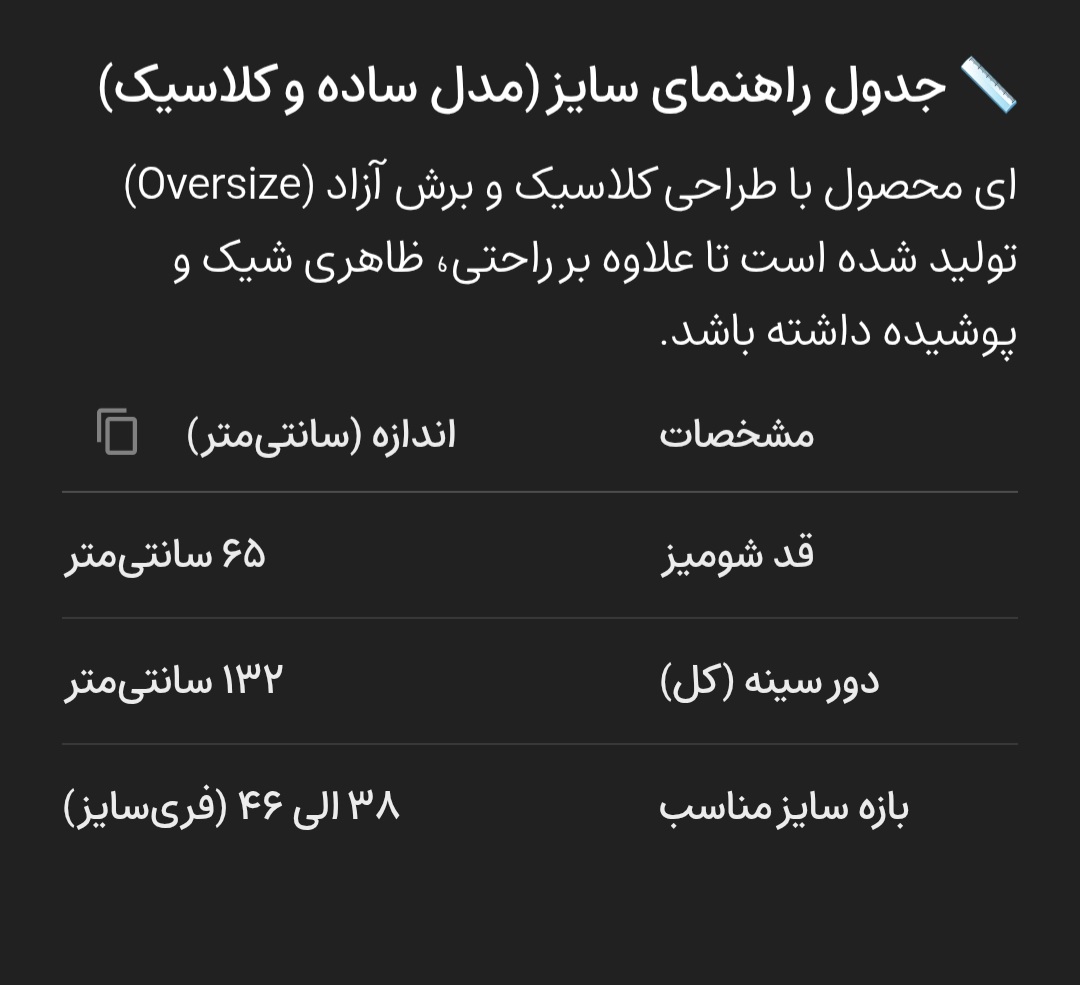Copy the size guide table
This screenshot has height=985, width=1080.
117,432
